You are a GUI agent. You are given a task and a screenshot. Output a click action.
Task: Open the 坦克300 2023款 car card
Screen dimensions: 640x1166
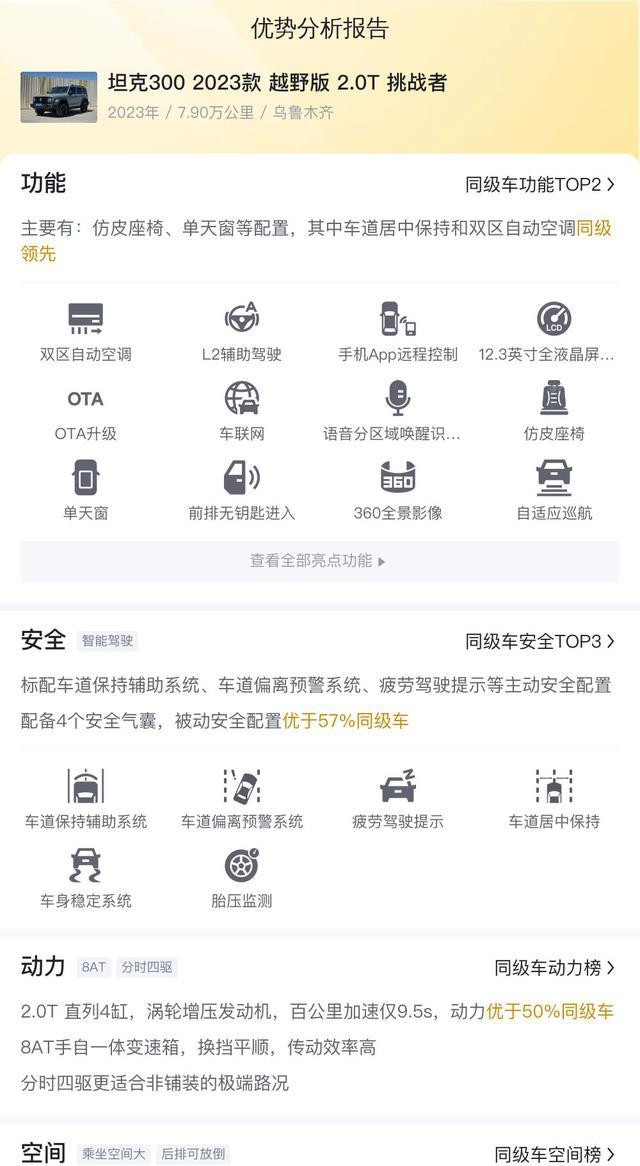[233, 97]
